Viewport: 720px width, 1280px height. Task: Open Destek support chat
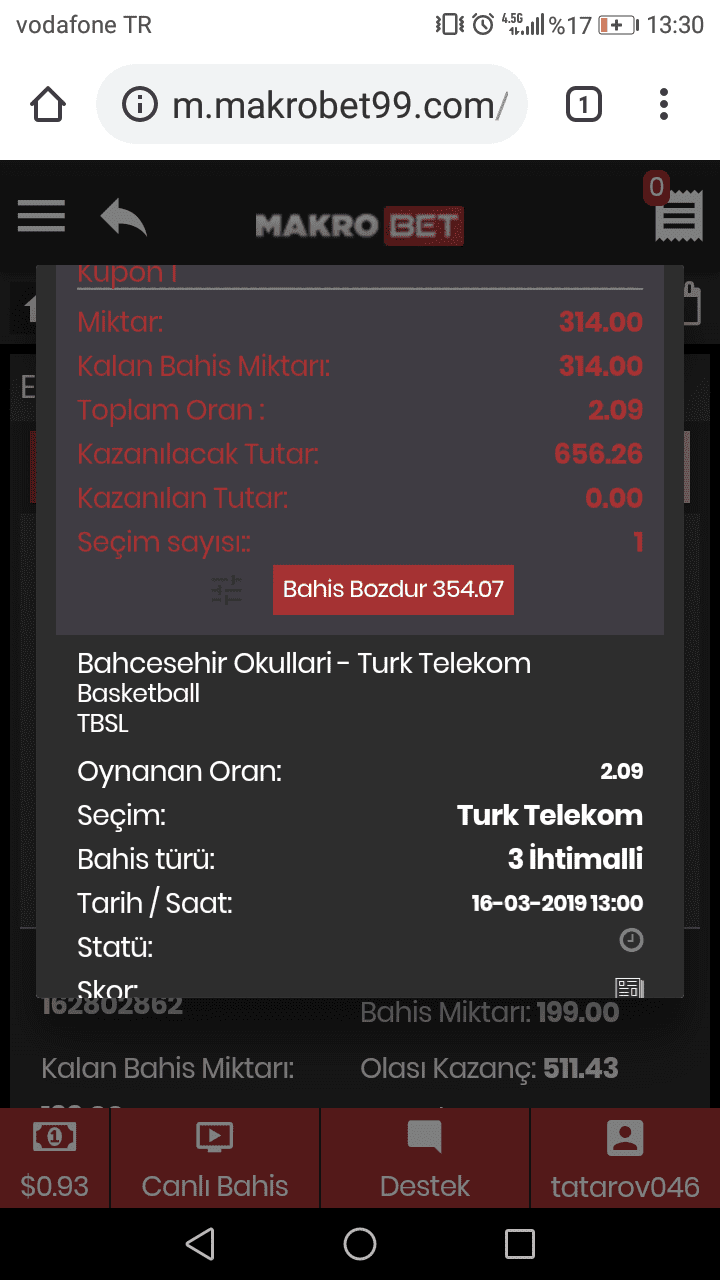coord(425,1158)
